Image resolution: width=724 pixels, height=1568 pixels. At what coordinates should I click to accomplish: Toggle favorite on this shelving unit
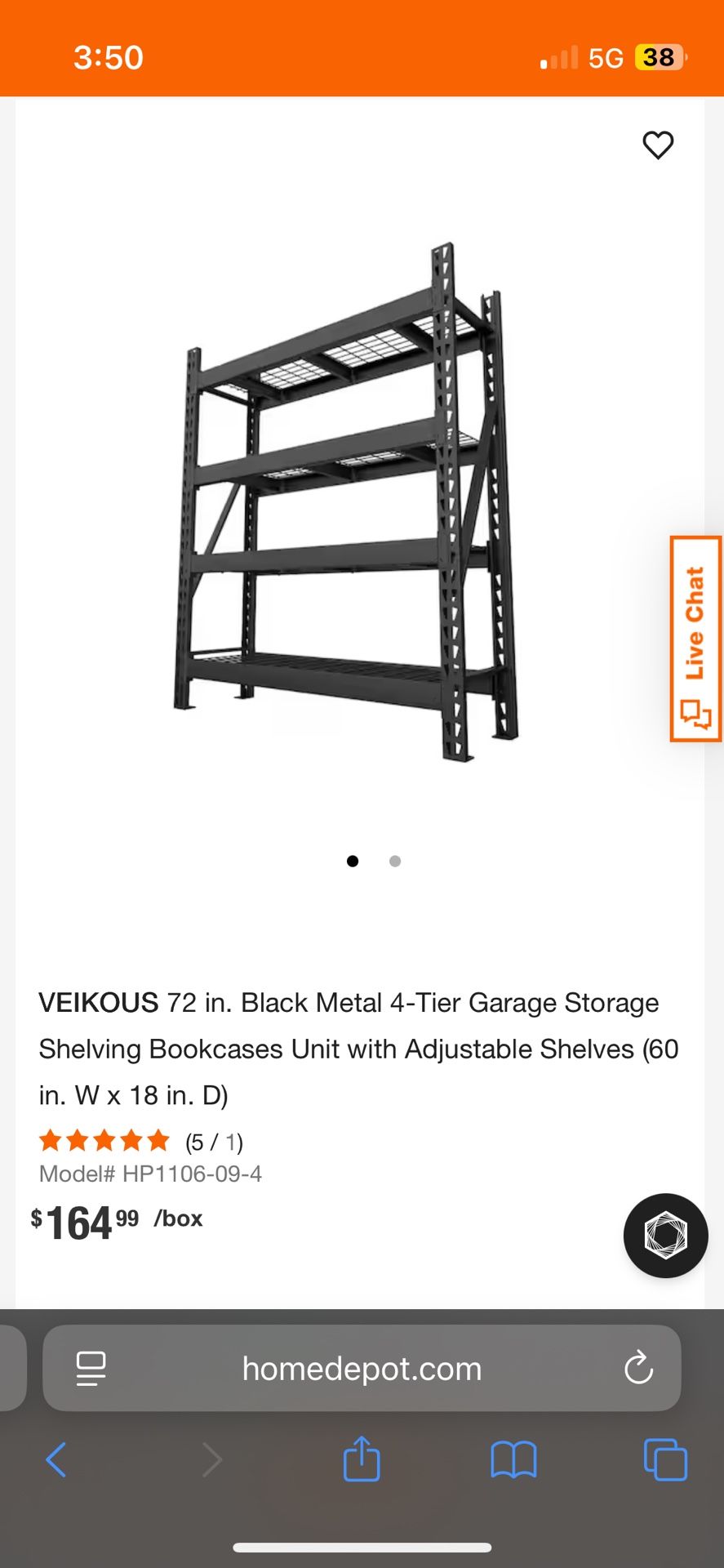(x=658, y=145)
